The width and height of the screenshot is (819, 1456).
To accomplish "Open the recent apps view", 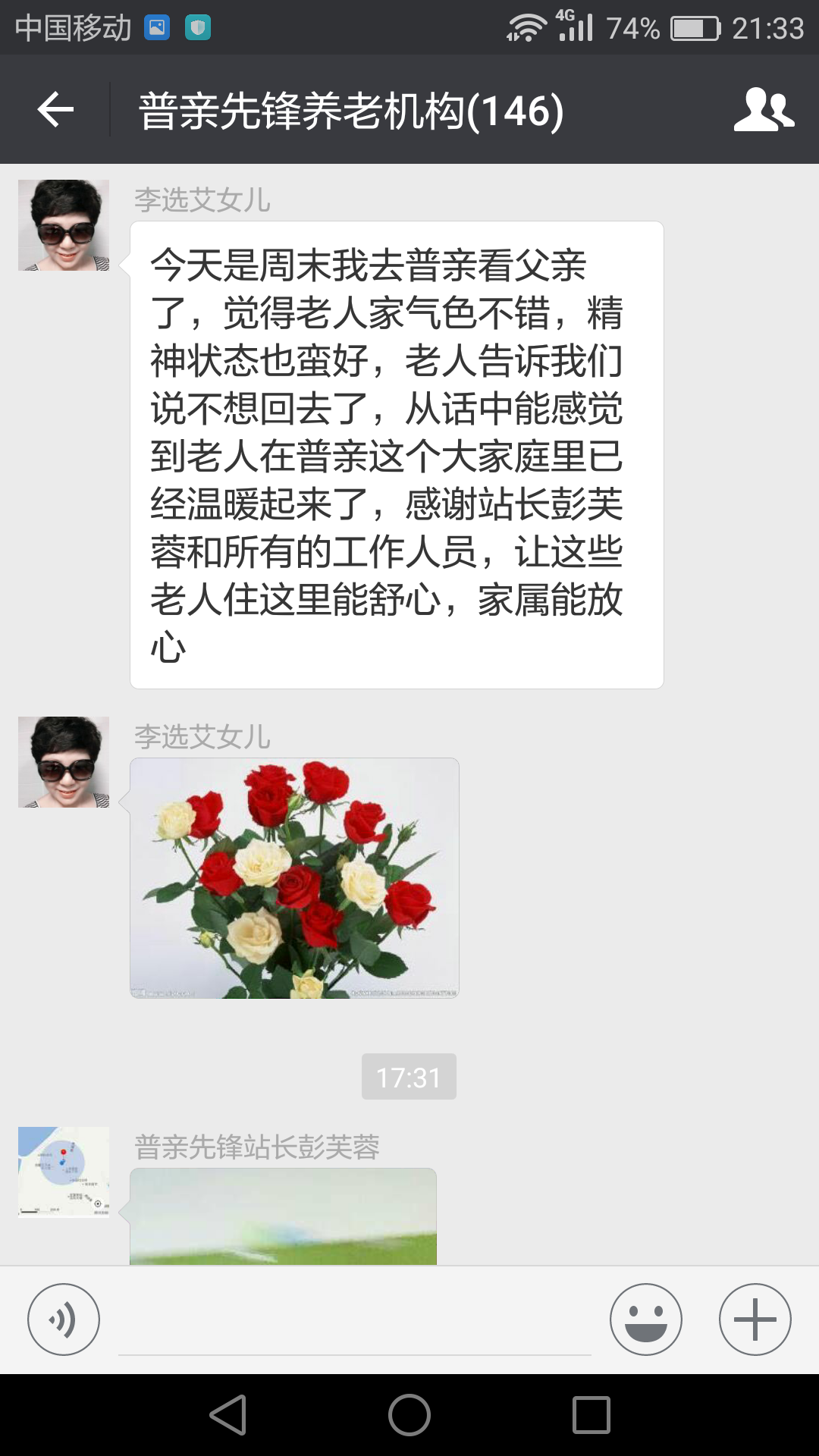I will click(591, 1415).
